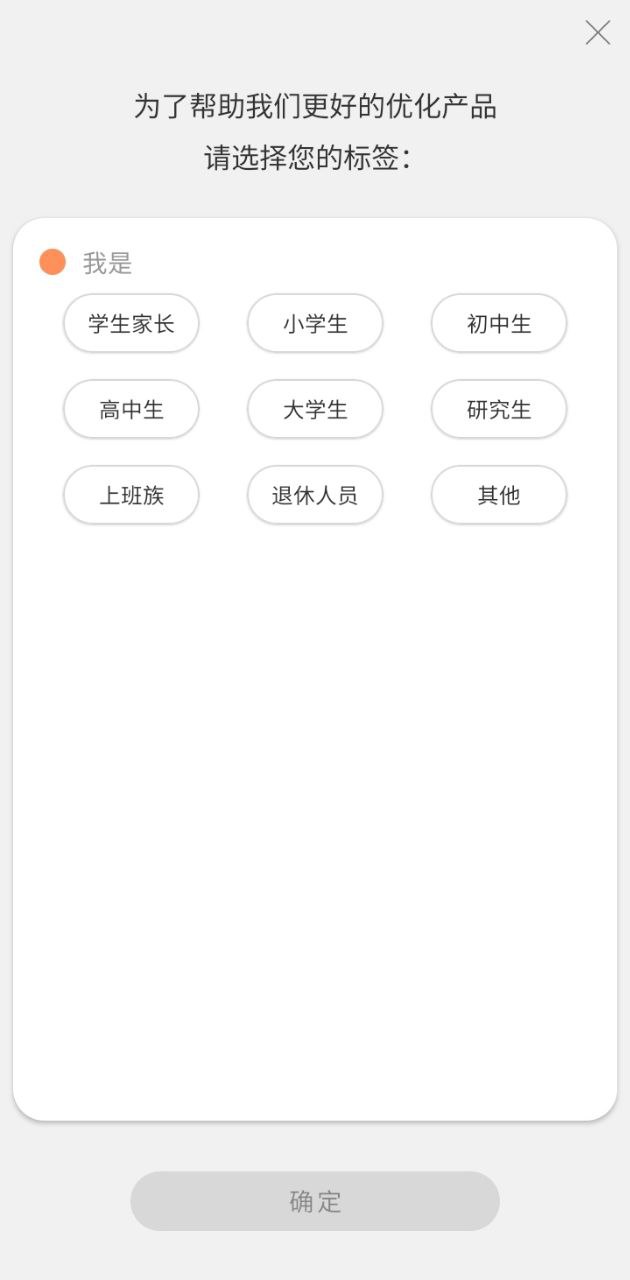The width and height of the screenshot is (630, 1280).
Task: Choose the 其他 option
Action: point(499,495)
